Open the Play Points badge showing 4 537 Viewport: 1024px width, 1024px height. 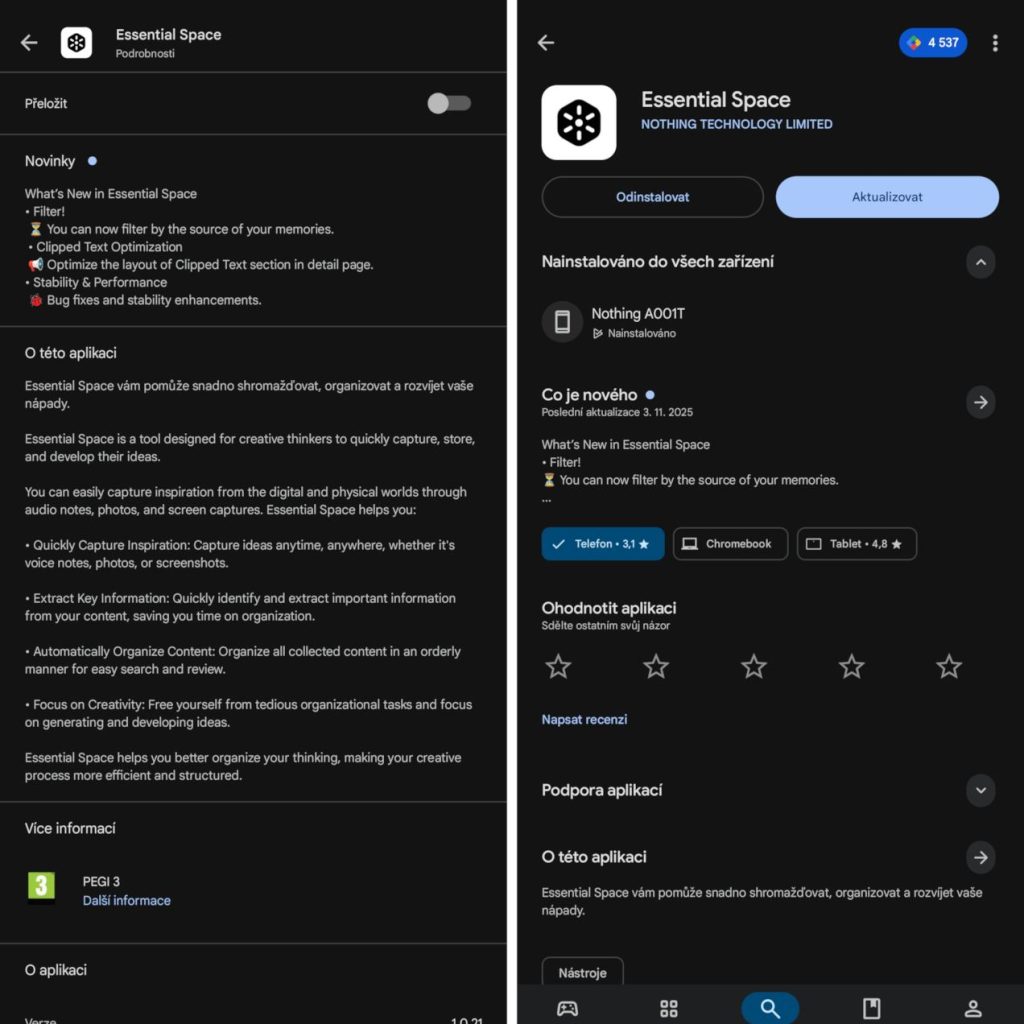[x=933, y=43]
